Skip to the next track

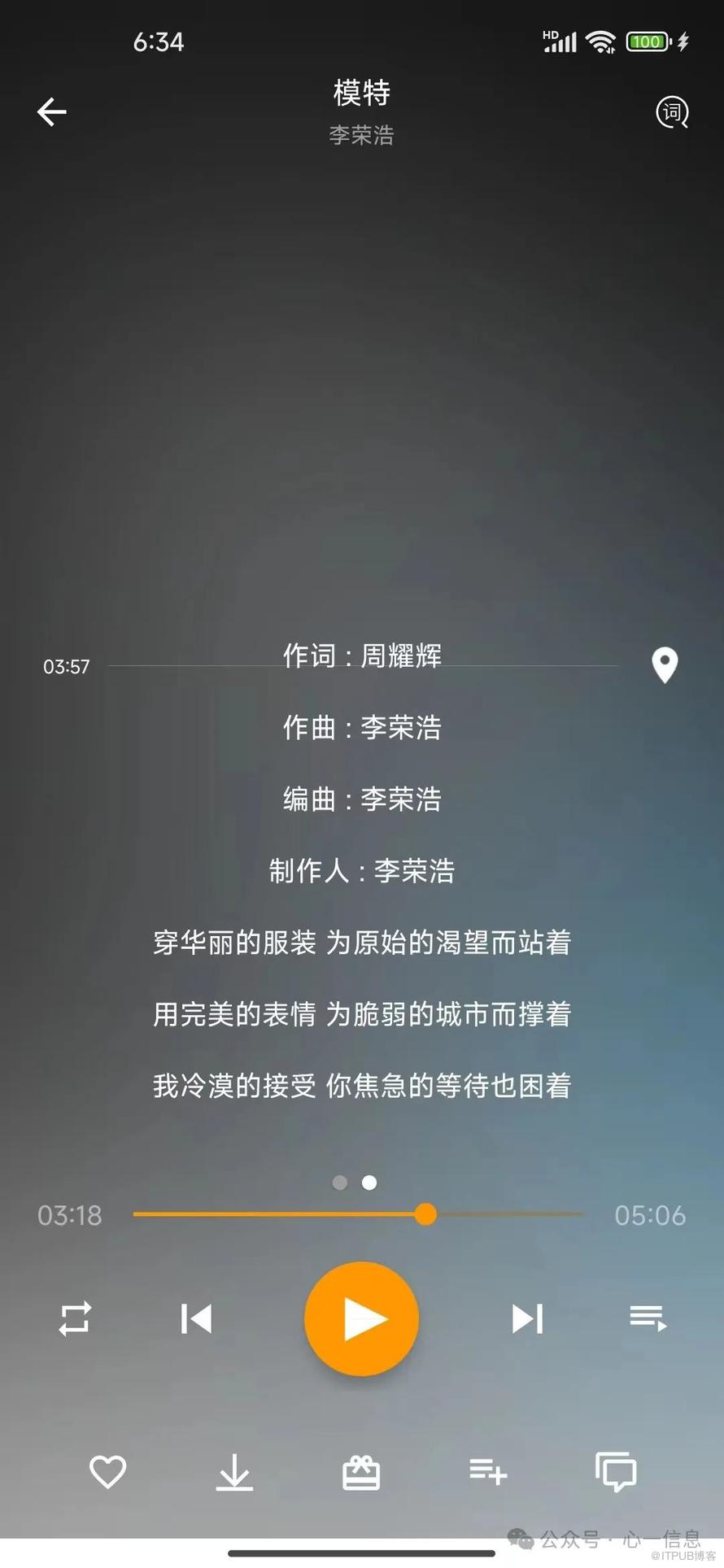[x=527, y=1318]
